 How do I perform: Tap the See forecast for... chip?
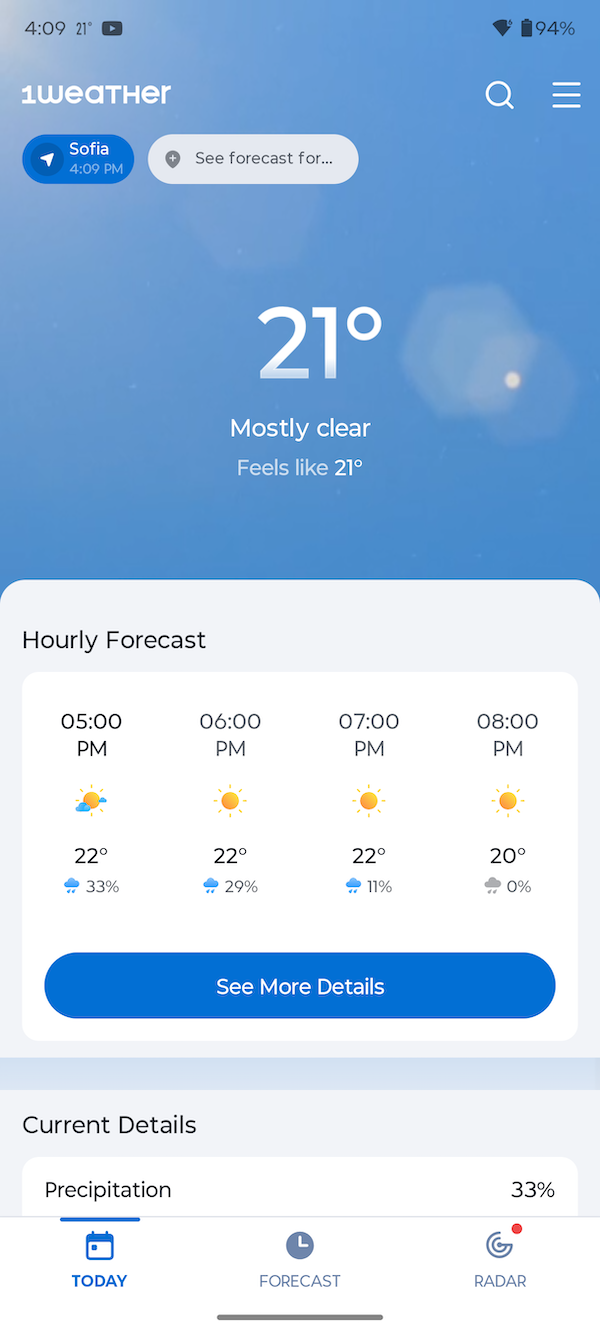(253, 159)
